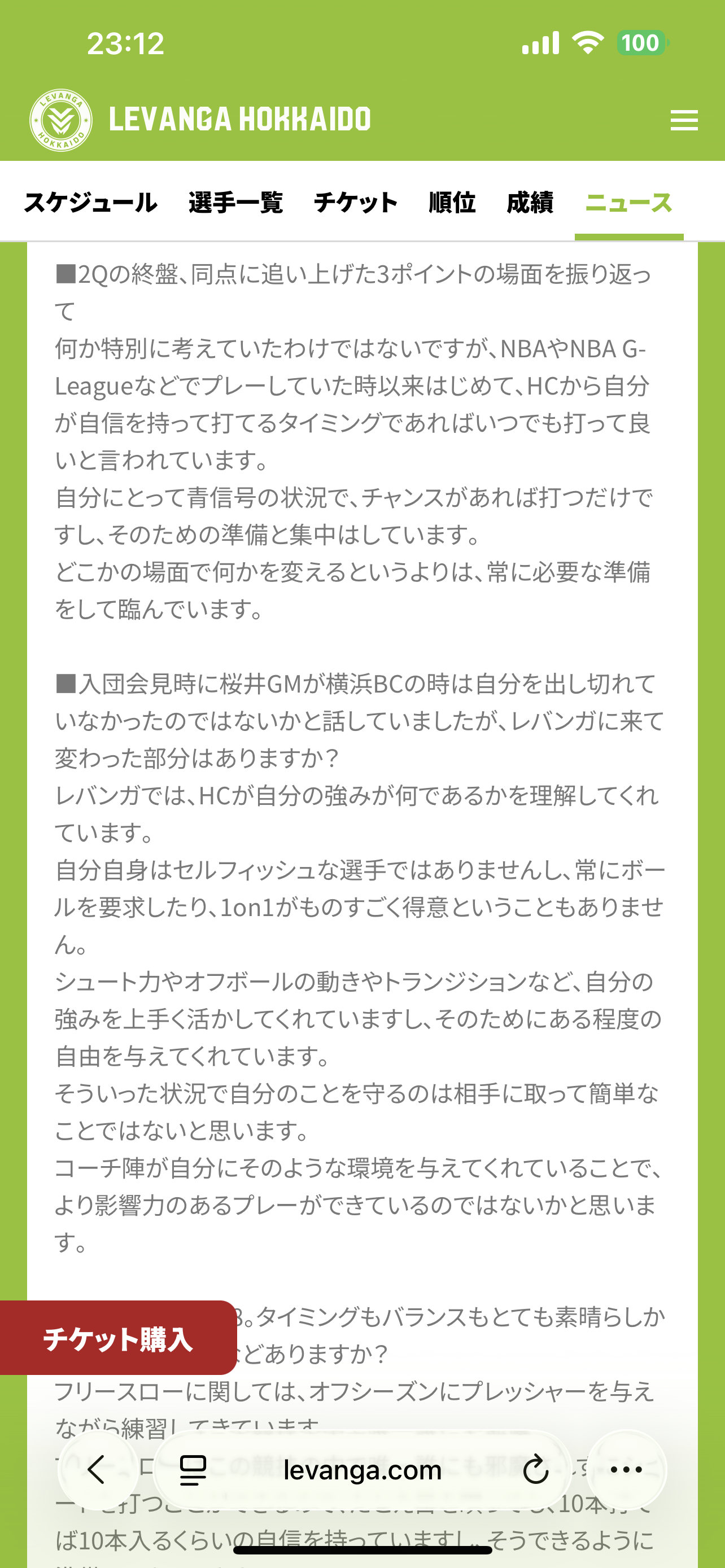The width and height of the screenshot is (725, 1568).
Task: Go to the スケジュール tab
Action: (91, 203)
